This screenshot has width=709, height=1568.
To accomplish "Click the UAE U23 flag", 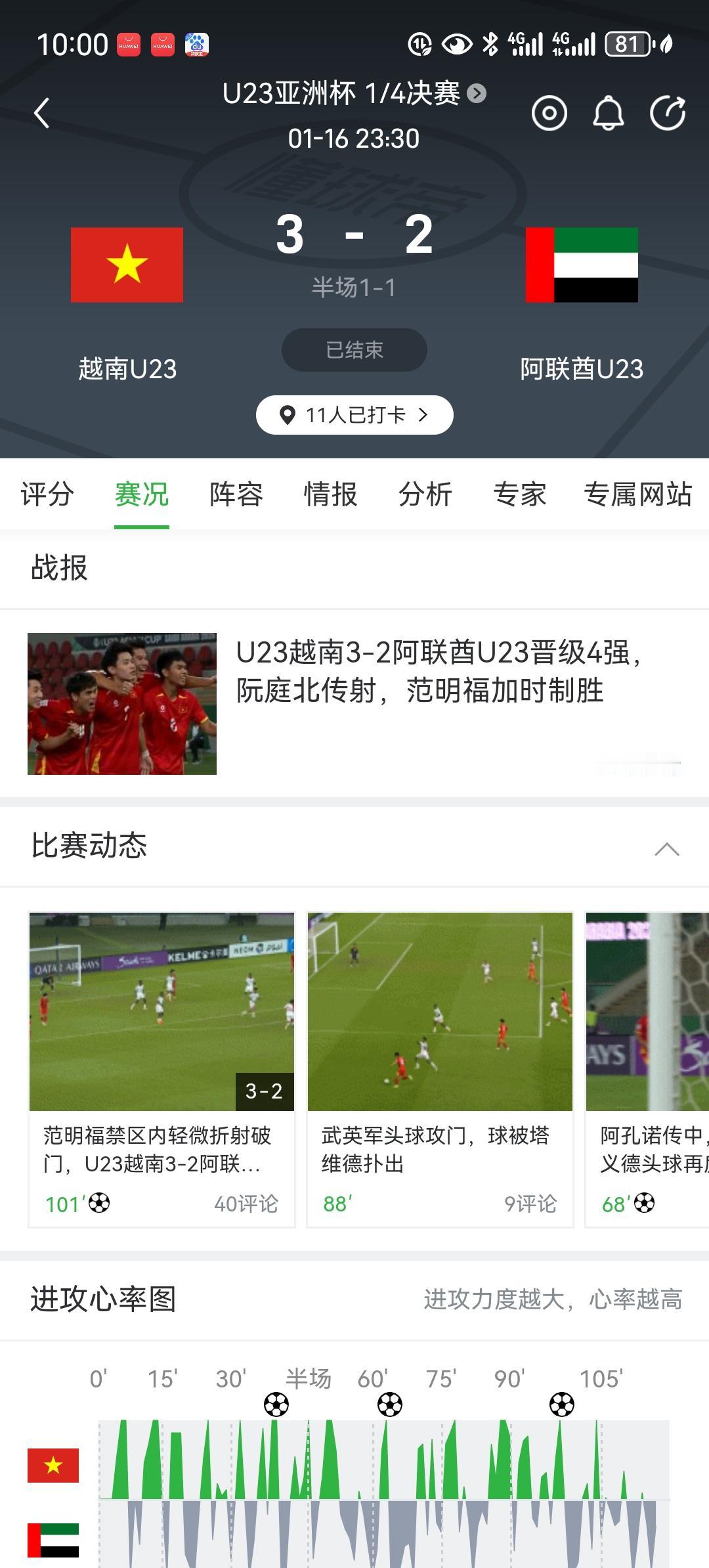I will [582, 265].
